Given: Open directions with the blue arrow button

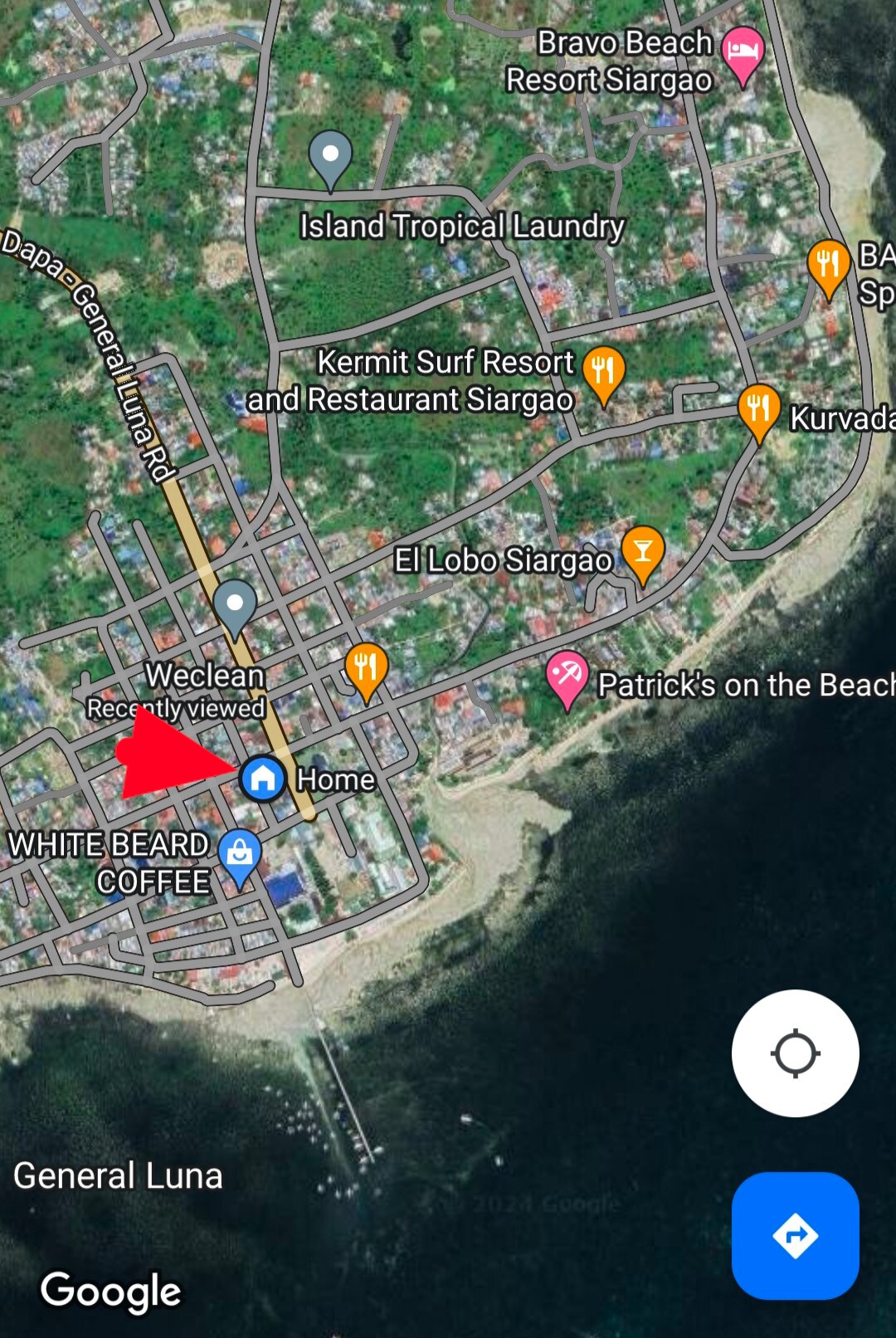Looking at the screenshot, I should pyautogui.click(x=795, y=1235).
